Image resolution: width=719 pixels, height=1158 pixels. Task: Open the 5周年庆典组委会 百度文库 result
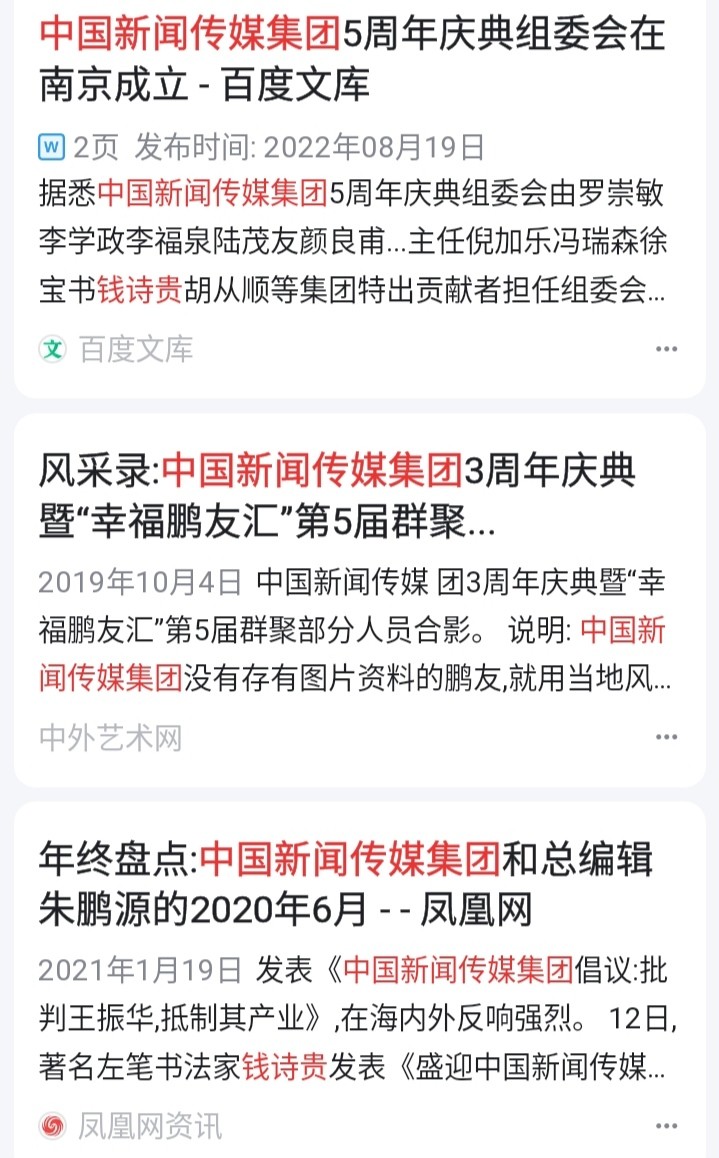coord(352,59)
